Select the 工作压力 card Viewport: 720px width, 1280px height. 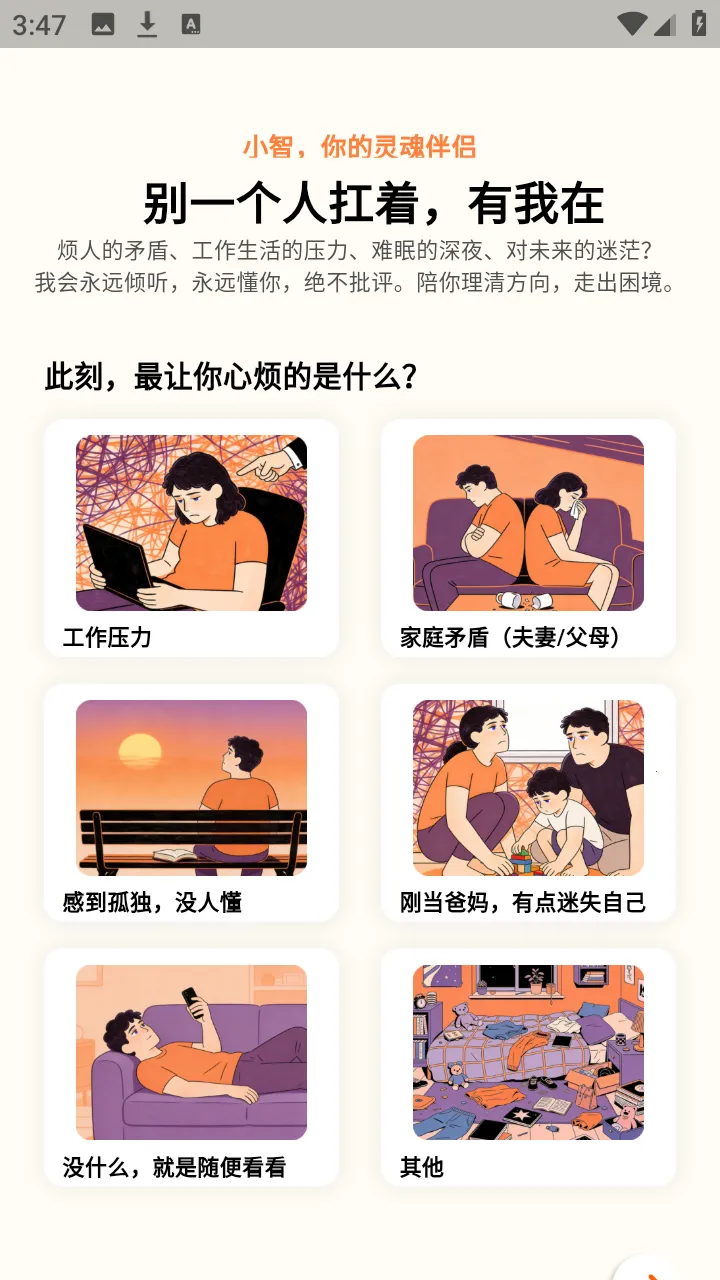pyautogui.click(x=191, y=538)
